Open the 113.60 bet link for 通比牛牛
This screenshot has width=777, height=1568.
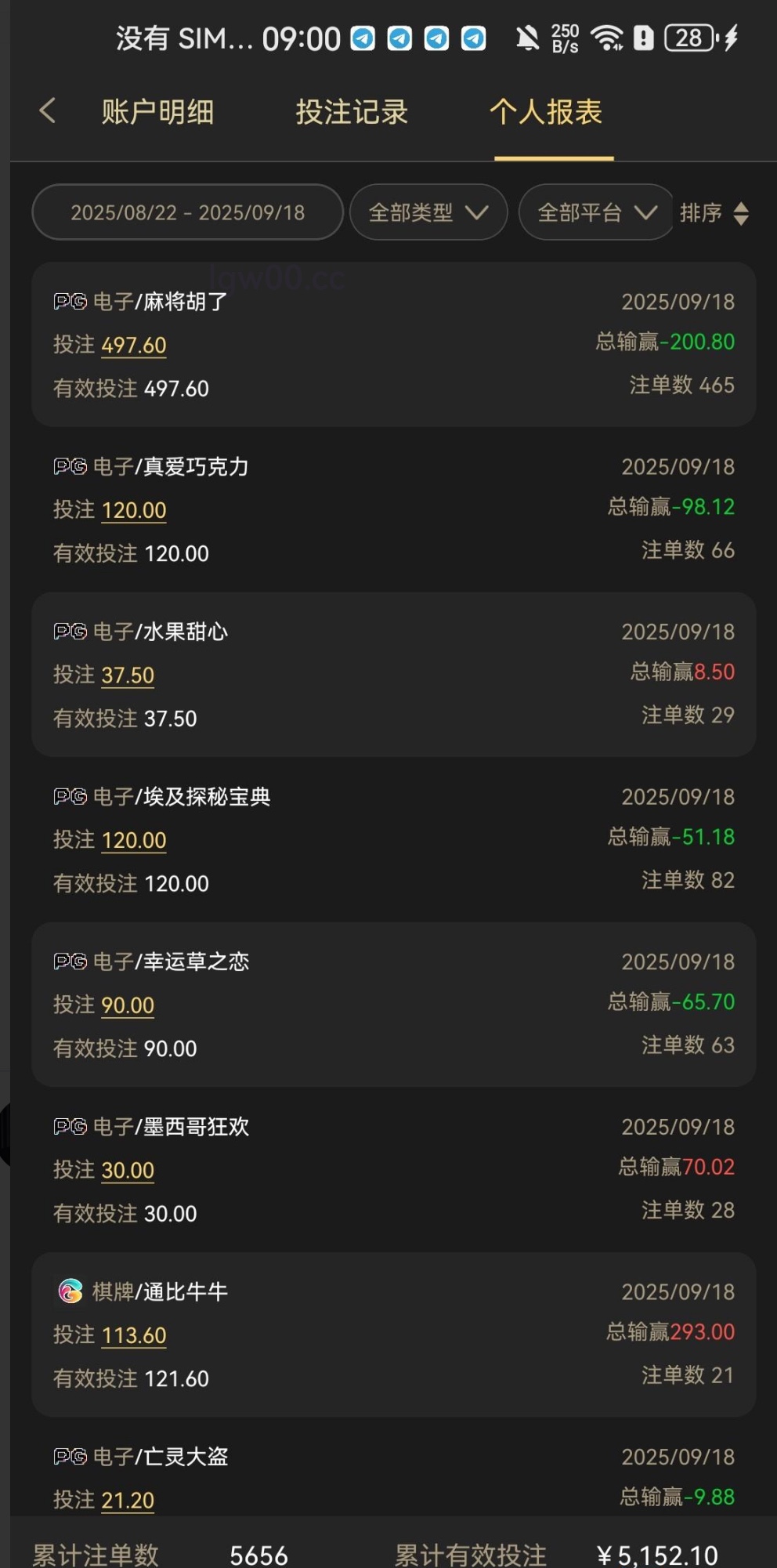134,1335
